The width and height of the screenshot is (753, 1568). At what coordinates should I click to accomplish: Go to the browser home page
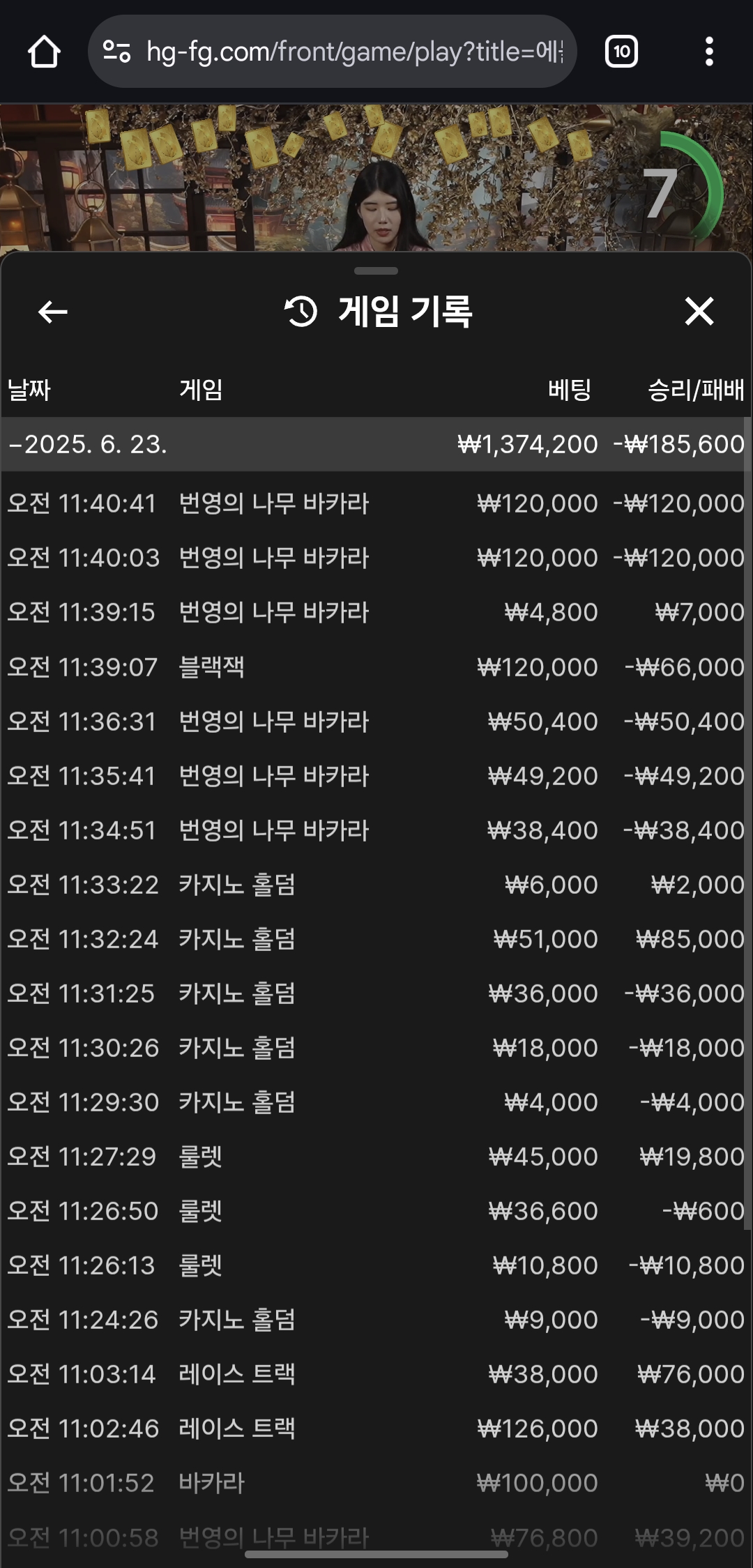(44, 52)
